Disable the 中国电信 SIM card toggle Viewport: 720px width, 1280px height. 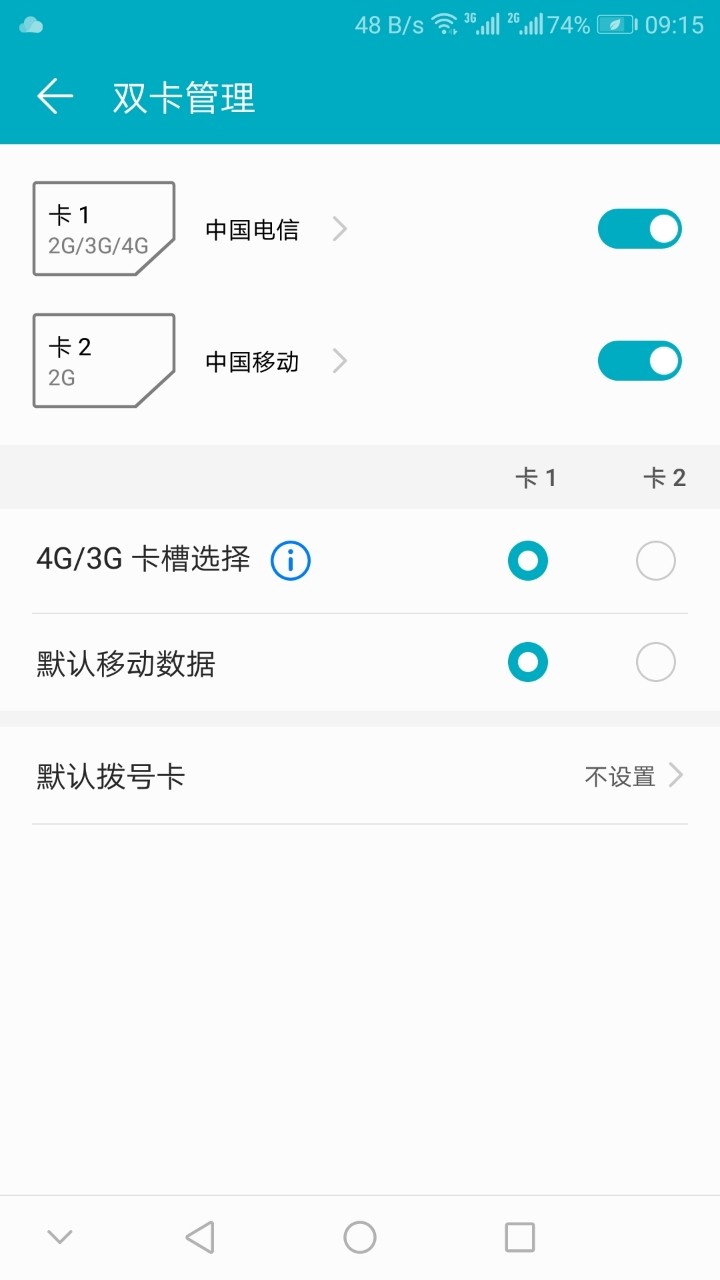tap(639, 228)
